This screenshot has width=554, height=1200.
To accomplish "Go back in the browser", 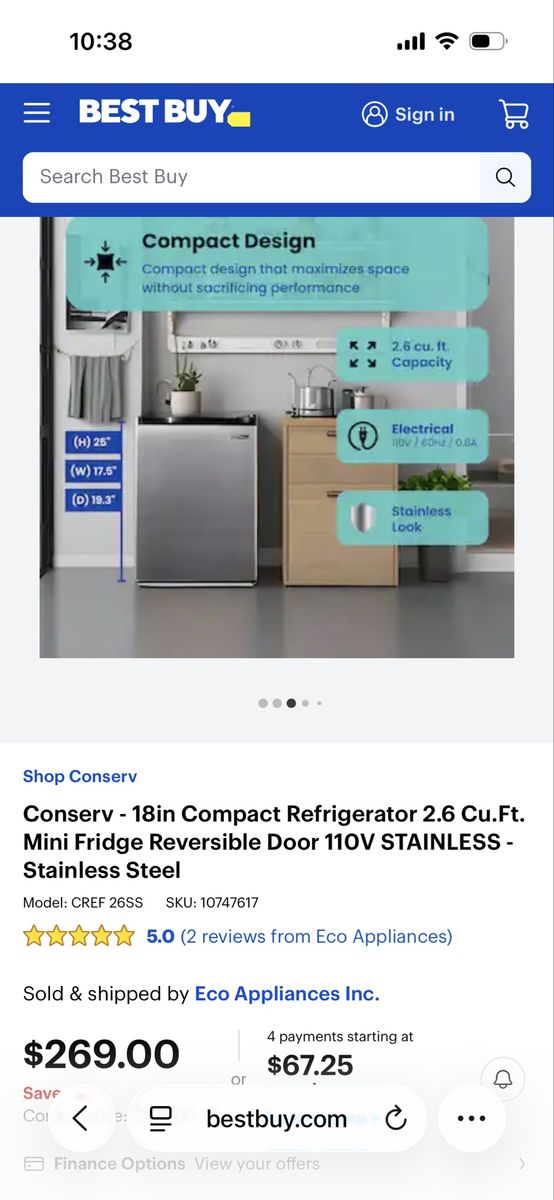I will (x=80, y=1119).
